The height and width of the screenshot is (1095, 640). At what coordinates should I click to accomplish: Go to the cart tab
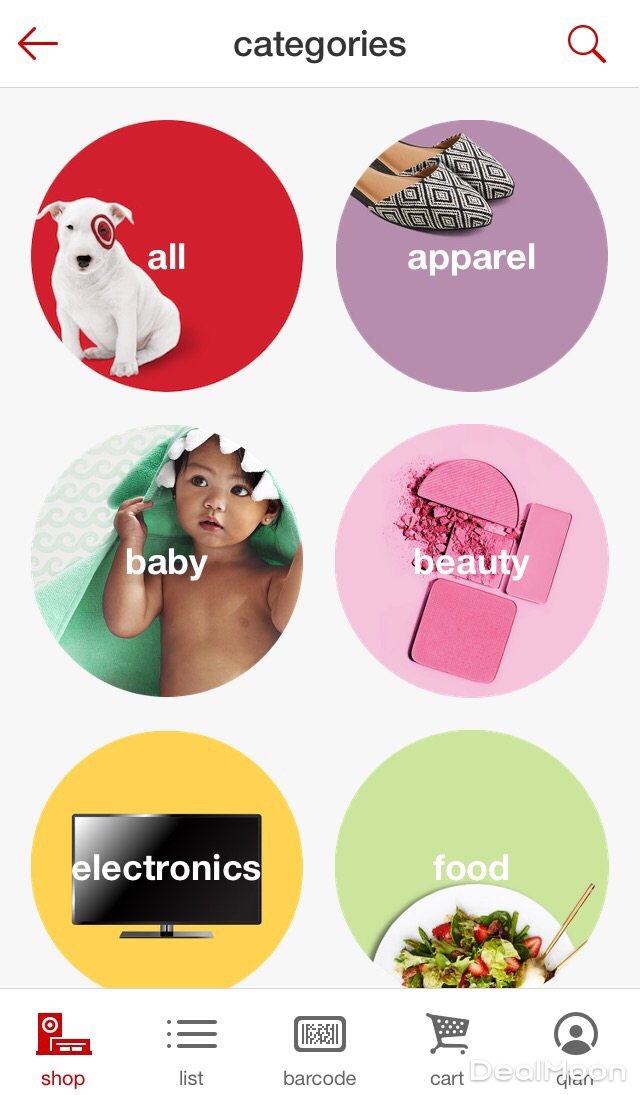447,1048
